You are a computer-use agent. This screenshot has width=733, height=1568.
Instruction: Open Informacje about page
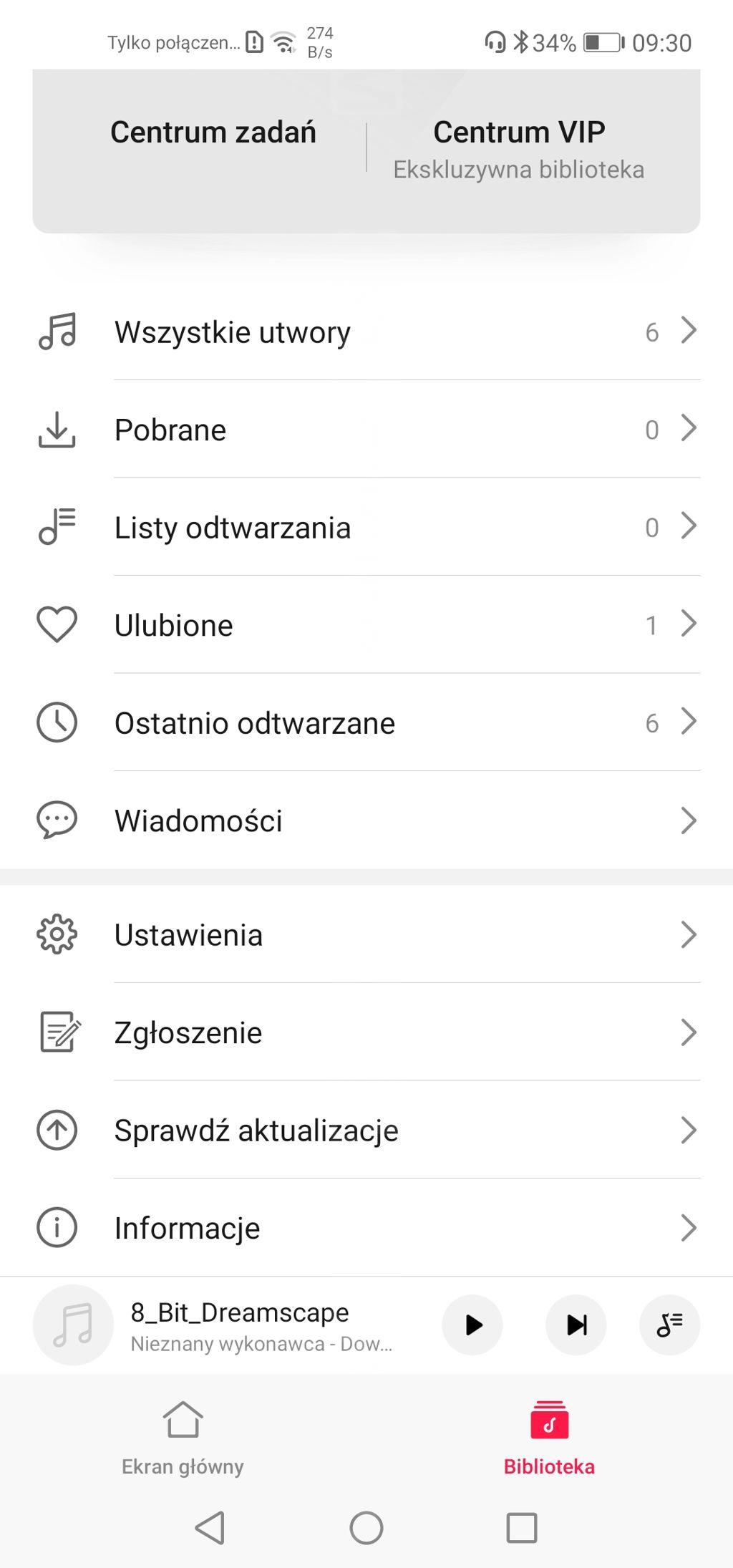(366, 1228)
